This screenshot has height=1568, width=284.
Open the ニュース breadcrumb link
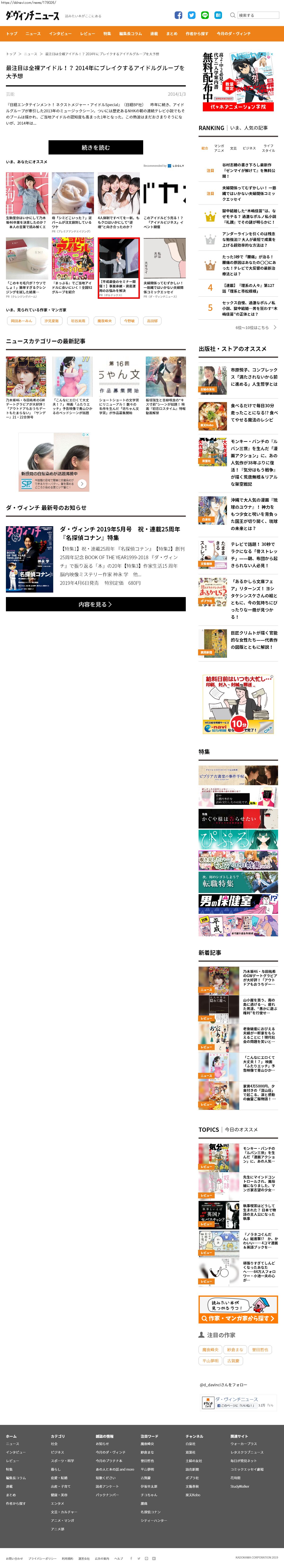point(30,54)
